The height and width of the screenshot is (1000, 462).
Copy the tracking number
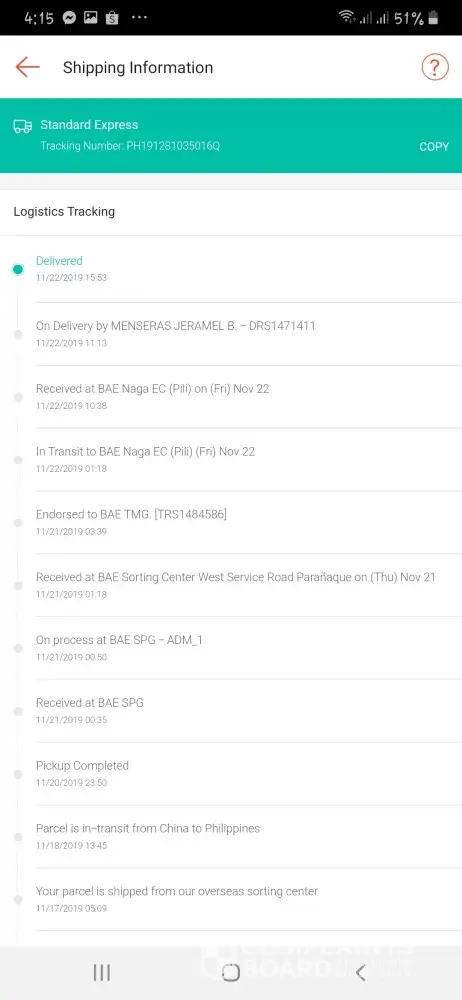coord(434,147)
